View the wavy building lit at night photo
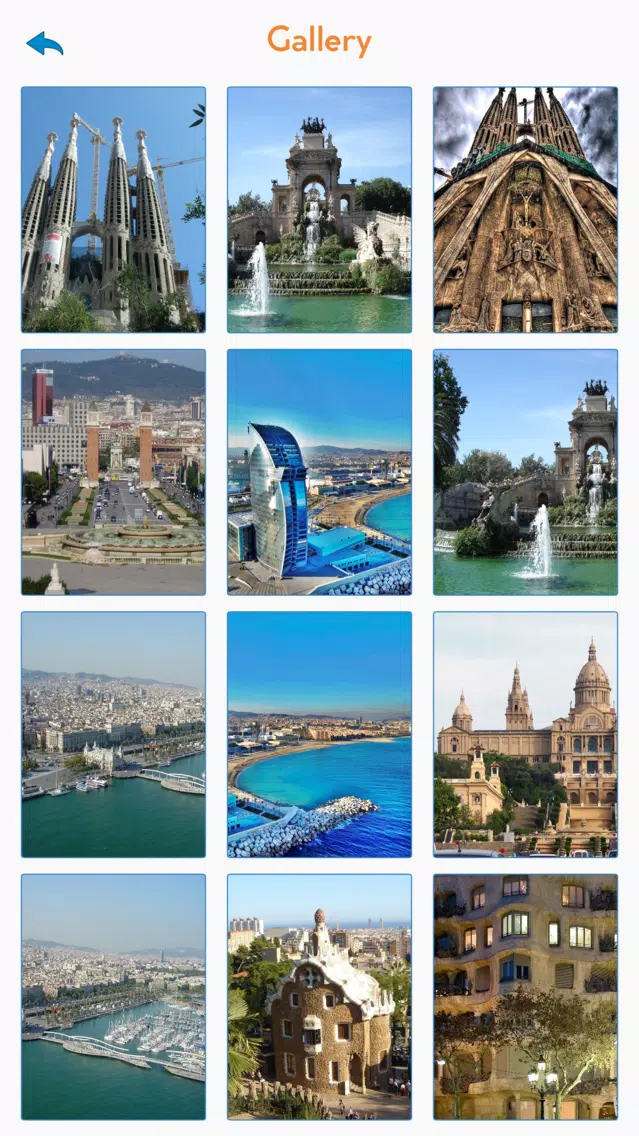Image resolution: width=639 pixels, height=1136 pixels. pyautogui.click(x=525, y=996)
